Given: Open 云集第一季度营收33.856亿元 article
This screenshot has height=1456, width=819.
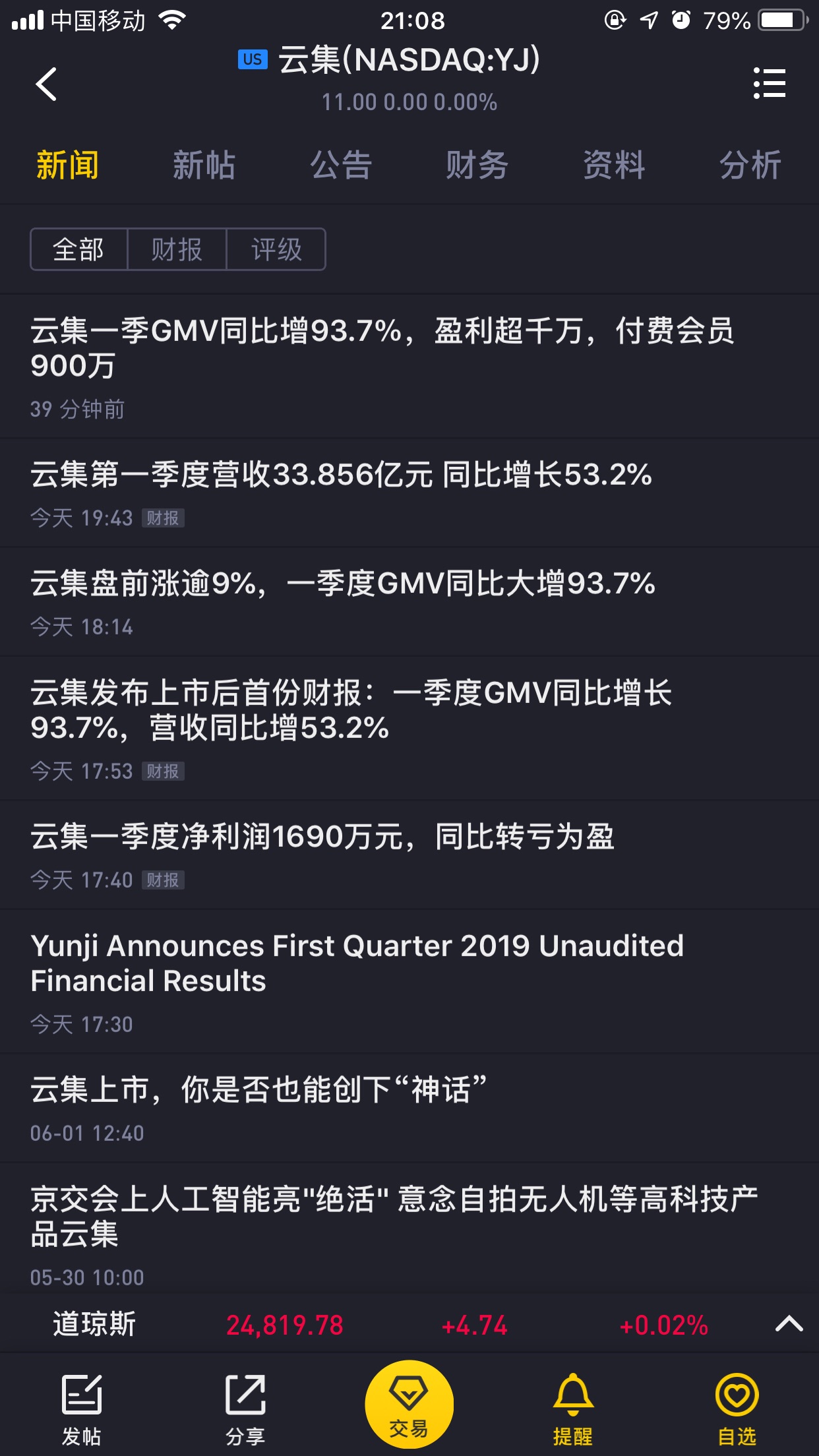Looking at the screenshot, I should [x=342, y=475].
